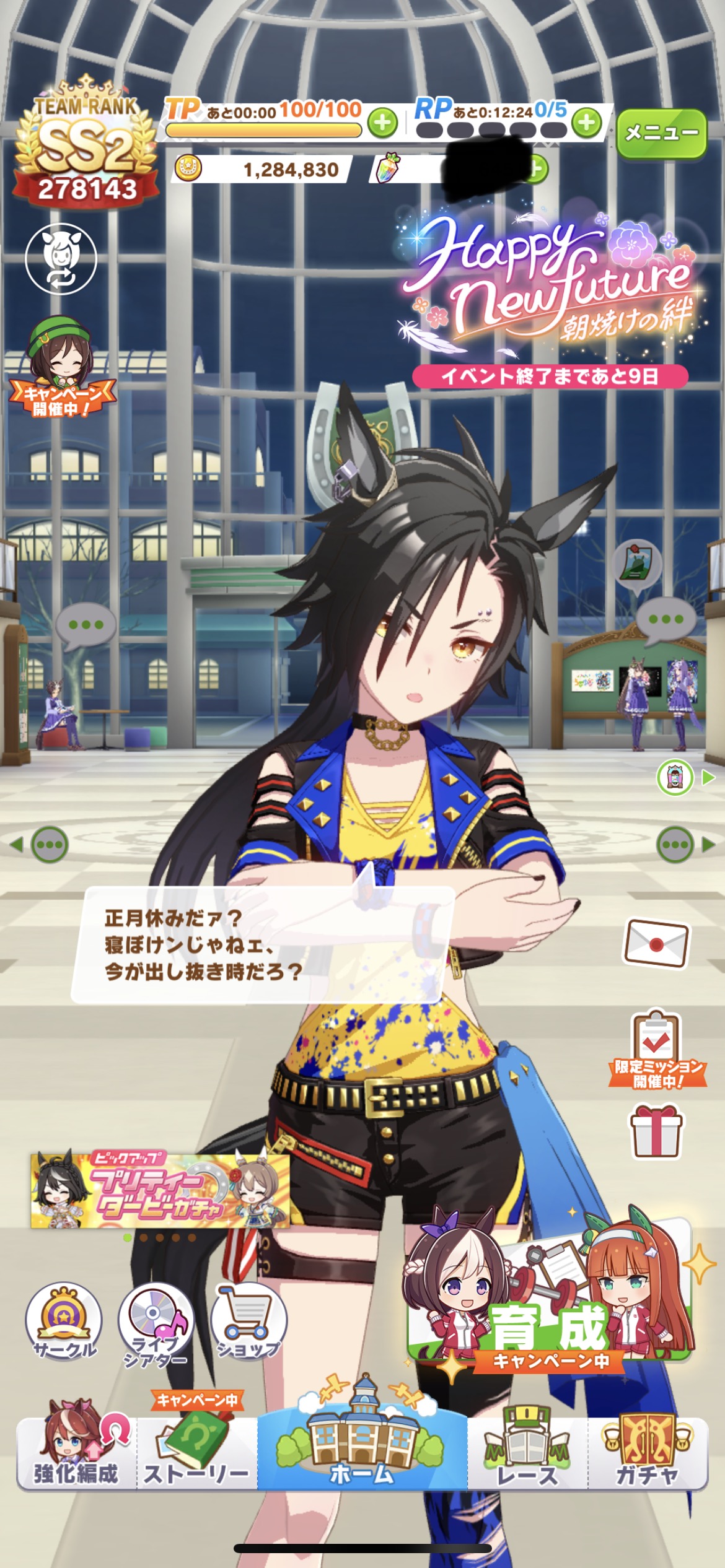Switch to the 強化編成 tab

(76, 1453)
